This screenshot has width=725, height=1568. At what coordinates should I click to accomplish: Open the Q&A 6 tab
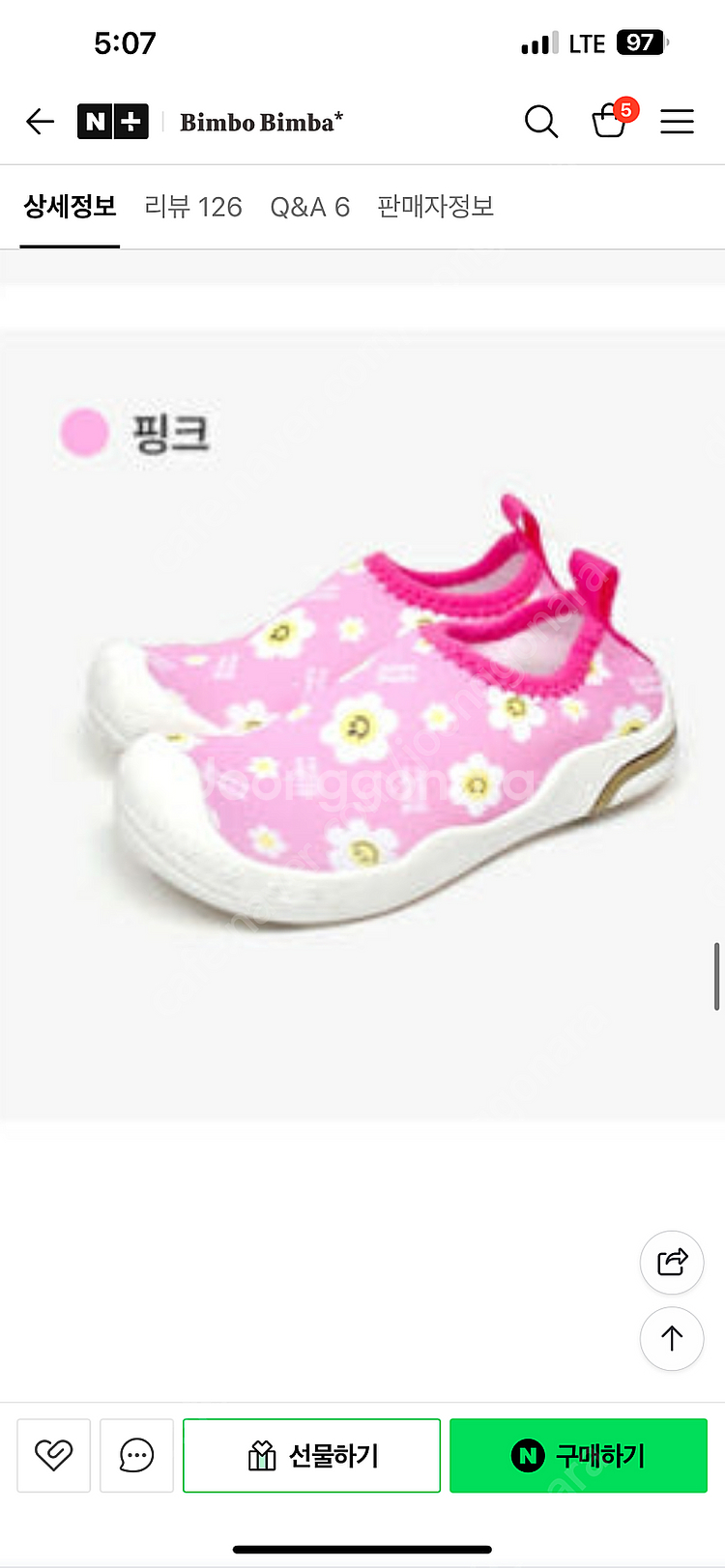point(309,207)
